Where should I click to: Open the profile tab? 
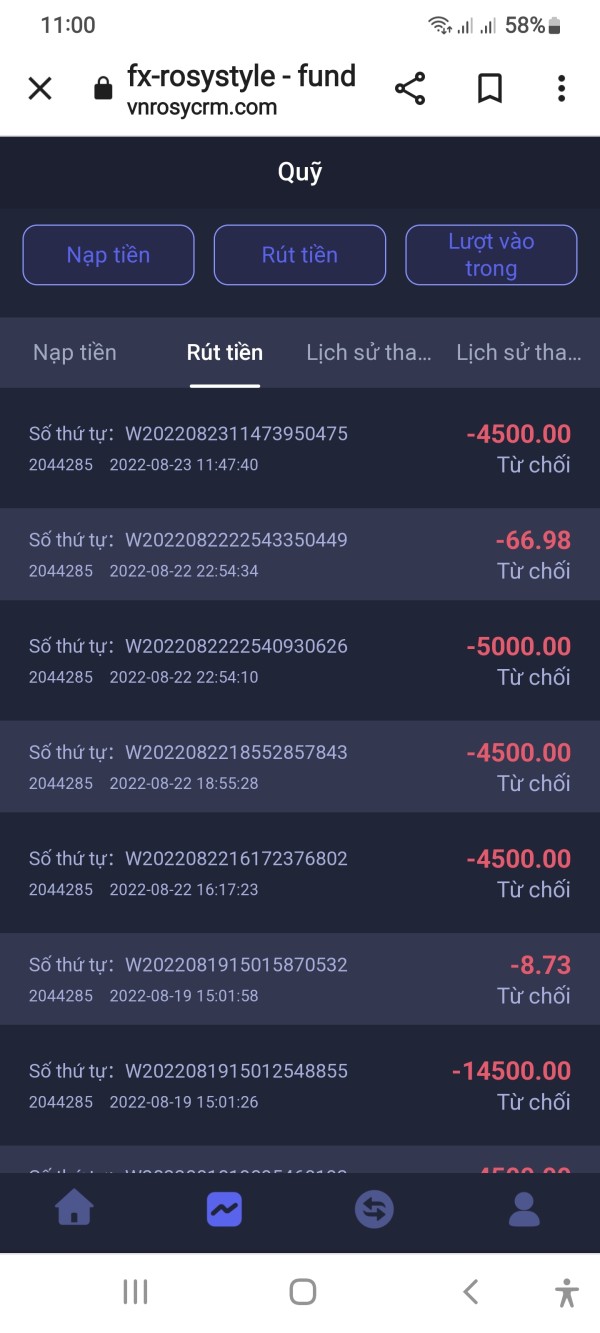tap(524, 1210)
